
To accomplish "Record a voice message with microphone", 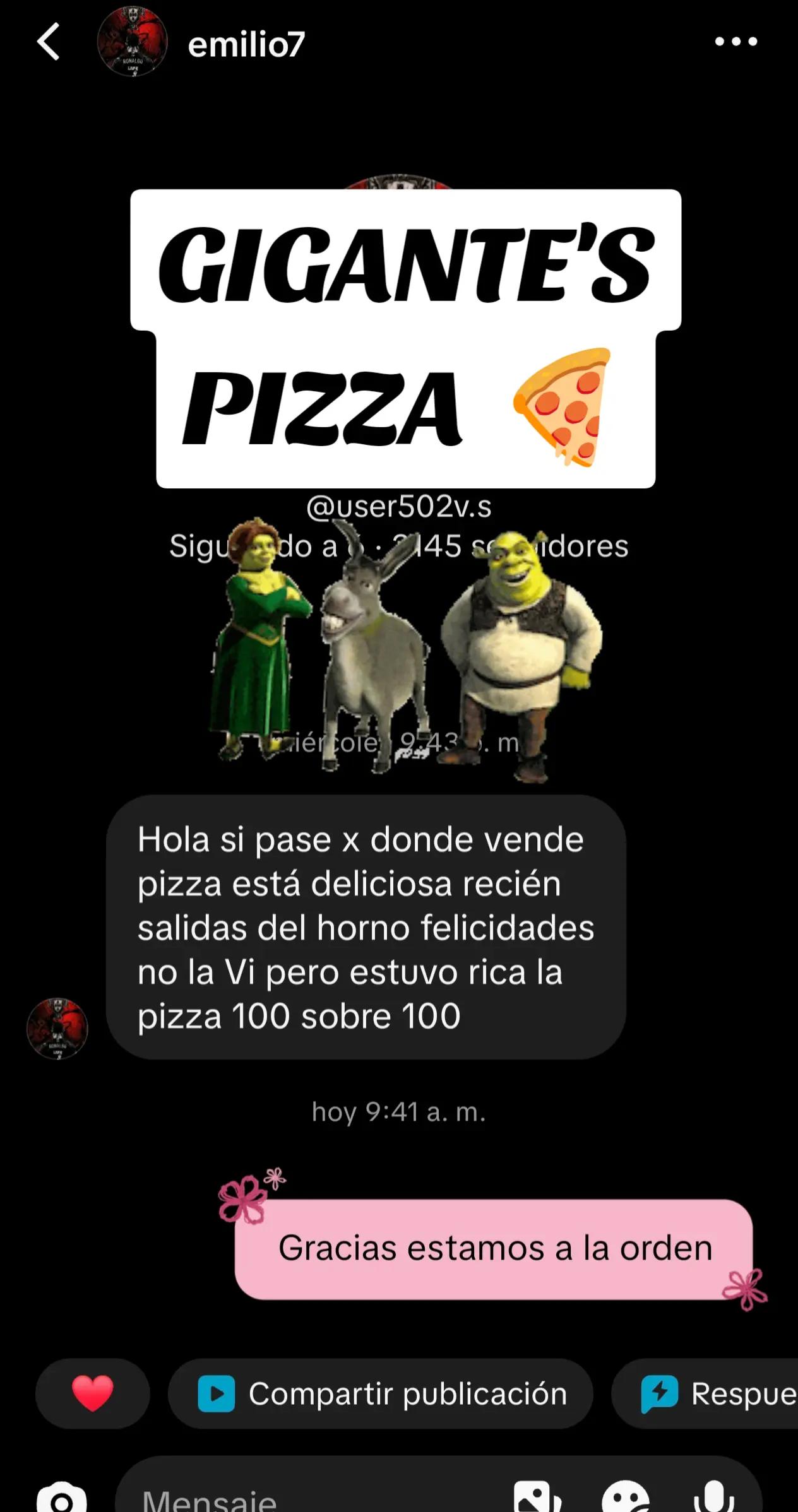I will click(713, 1497).
